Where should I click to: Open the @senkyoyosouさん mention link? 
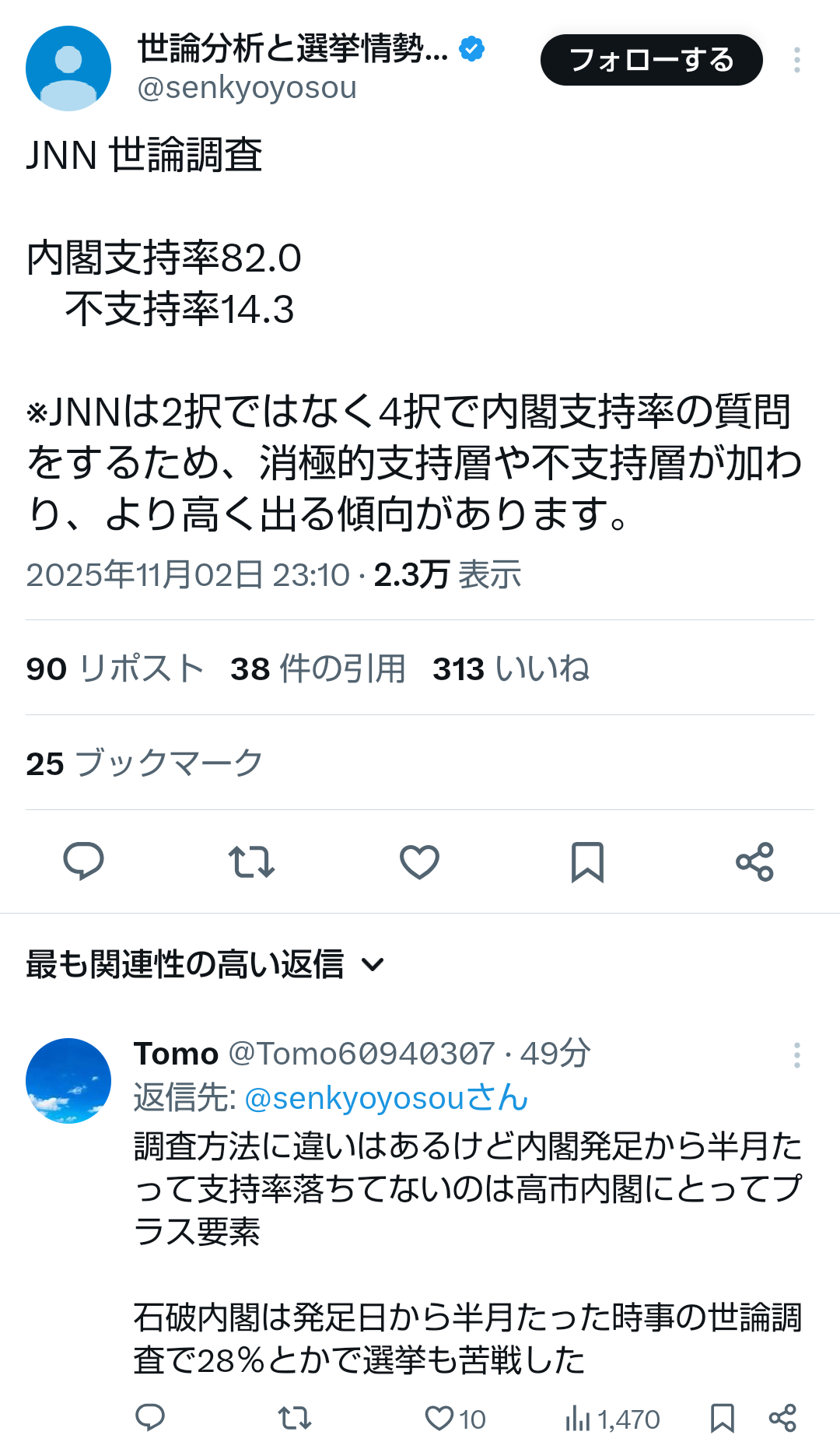pos(386,1098)
